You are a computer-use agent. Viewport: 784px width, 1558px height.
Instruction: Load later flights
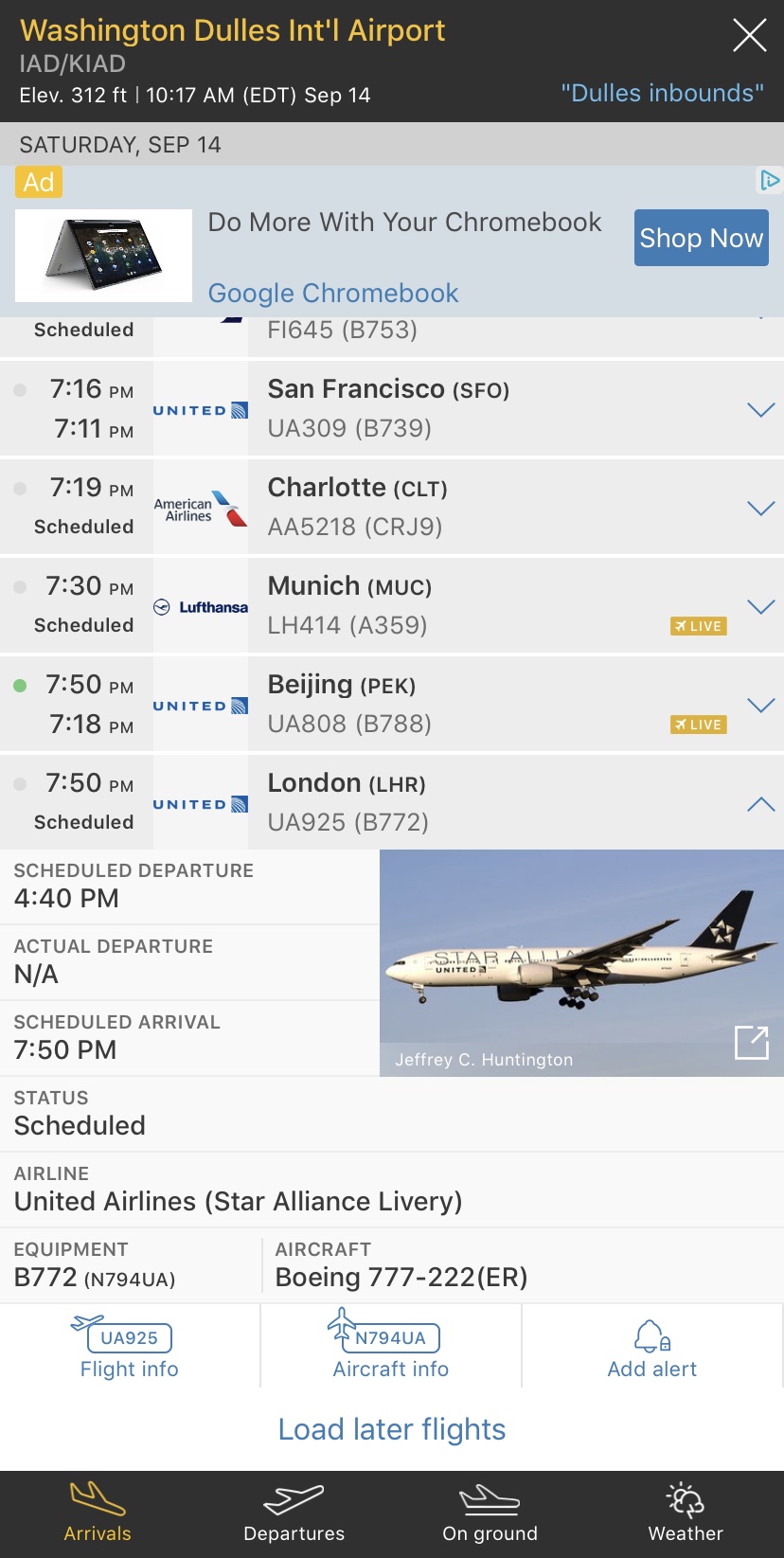click(392, 1428)
